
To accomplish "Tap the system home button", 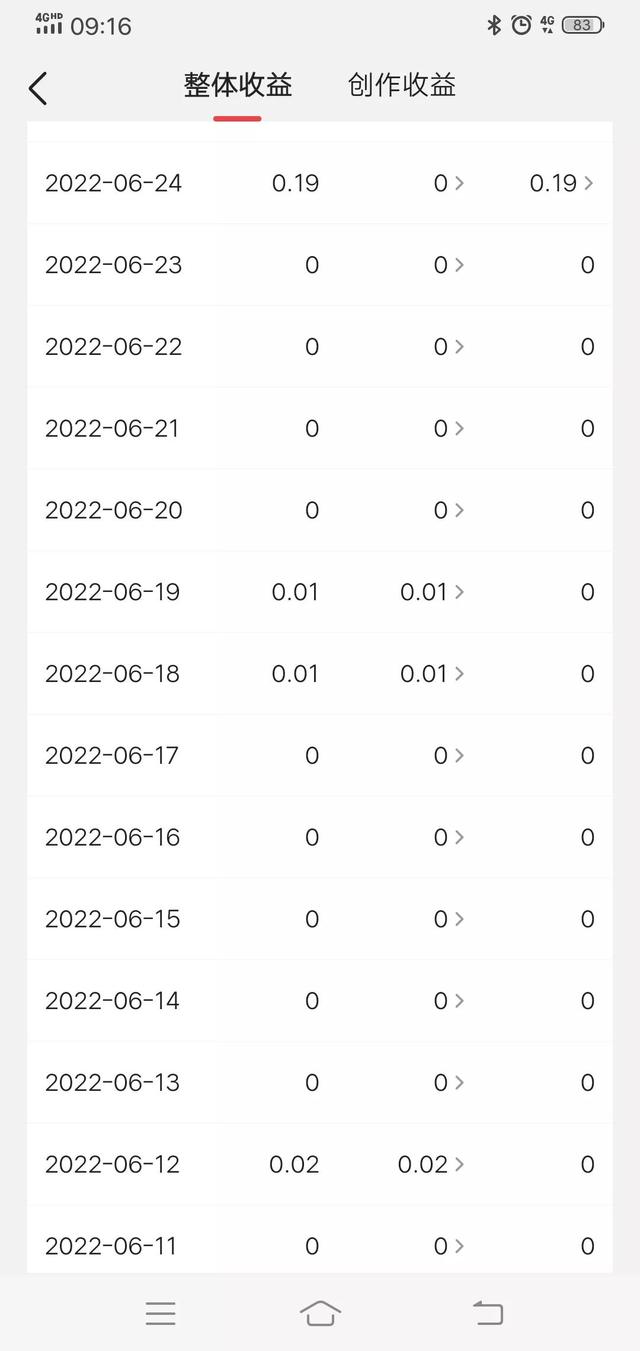I will [x=320, y=1313].
